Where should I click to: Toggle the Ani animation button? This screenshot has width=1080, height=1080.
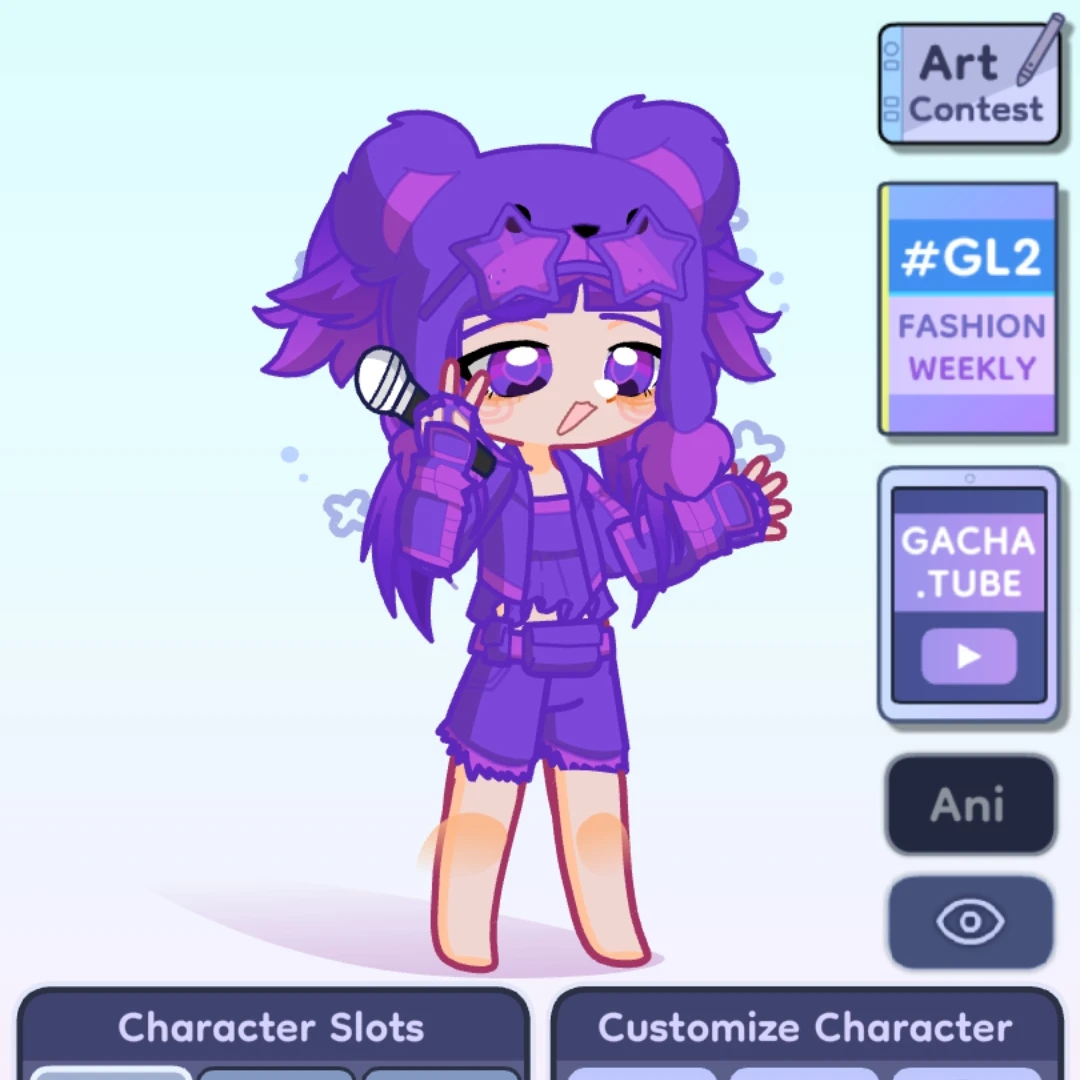969,805
